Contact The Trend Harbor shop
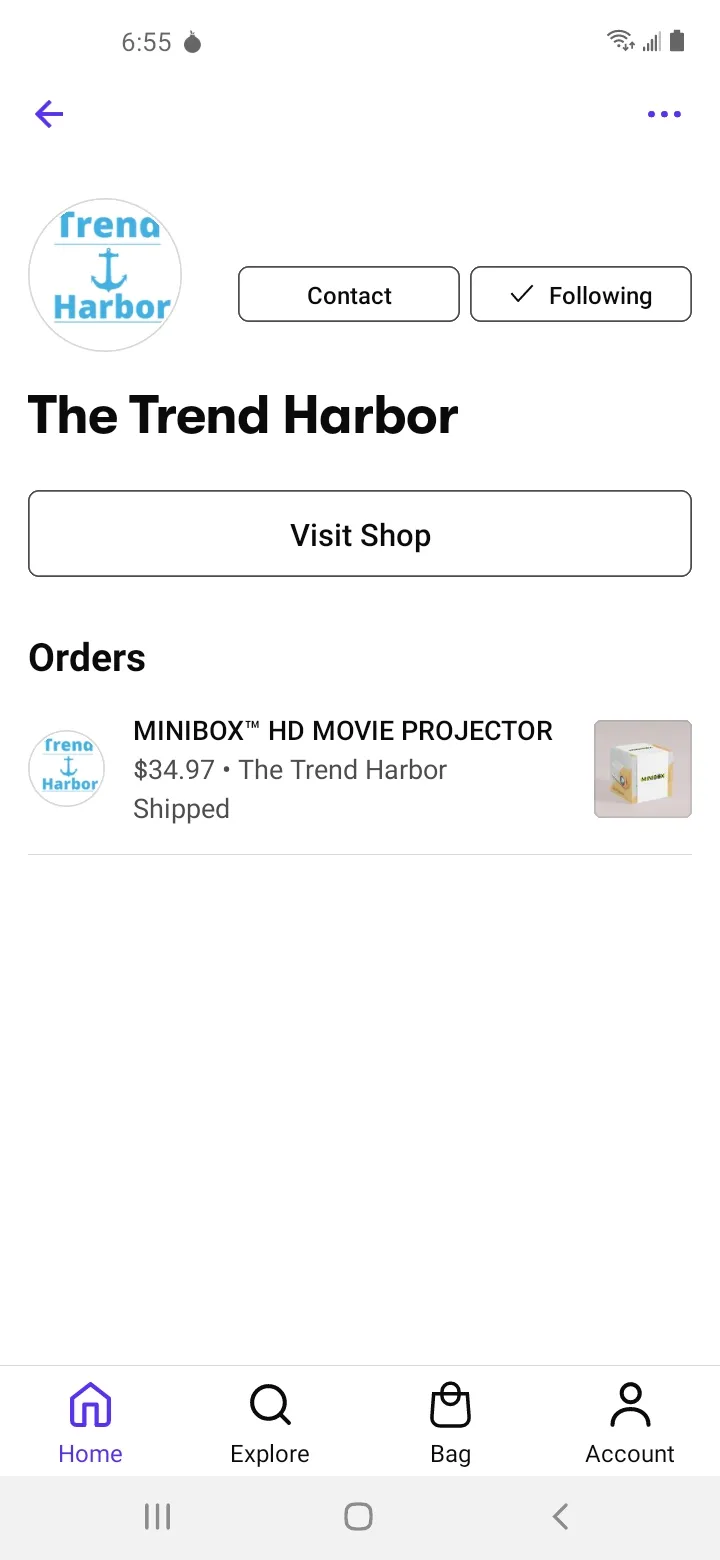 click(349, 294)
